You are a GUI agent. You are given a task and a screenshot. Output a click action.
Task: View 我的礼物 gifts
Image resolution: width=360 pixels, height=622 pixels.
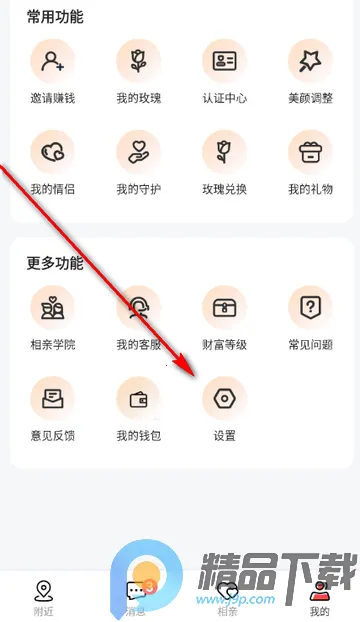click(x=310, y=163)
